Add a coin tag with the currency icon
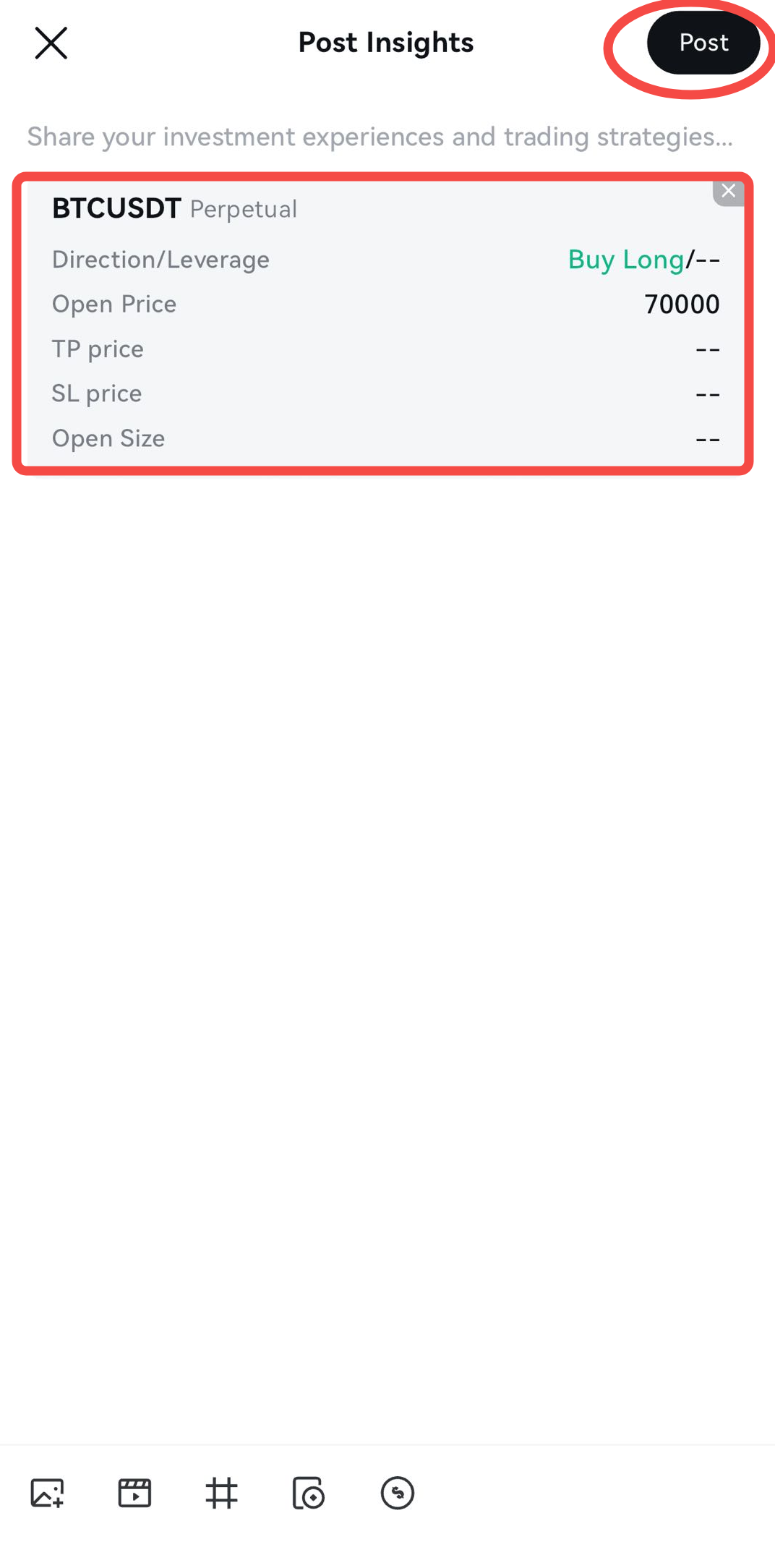 coord(397,1493)
